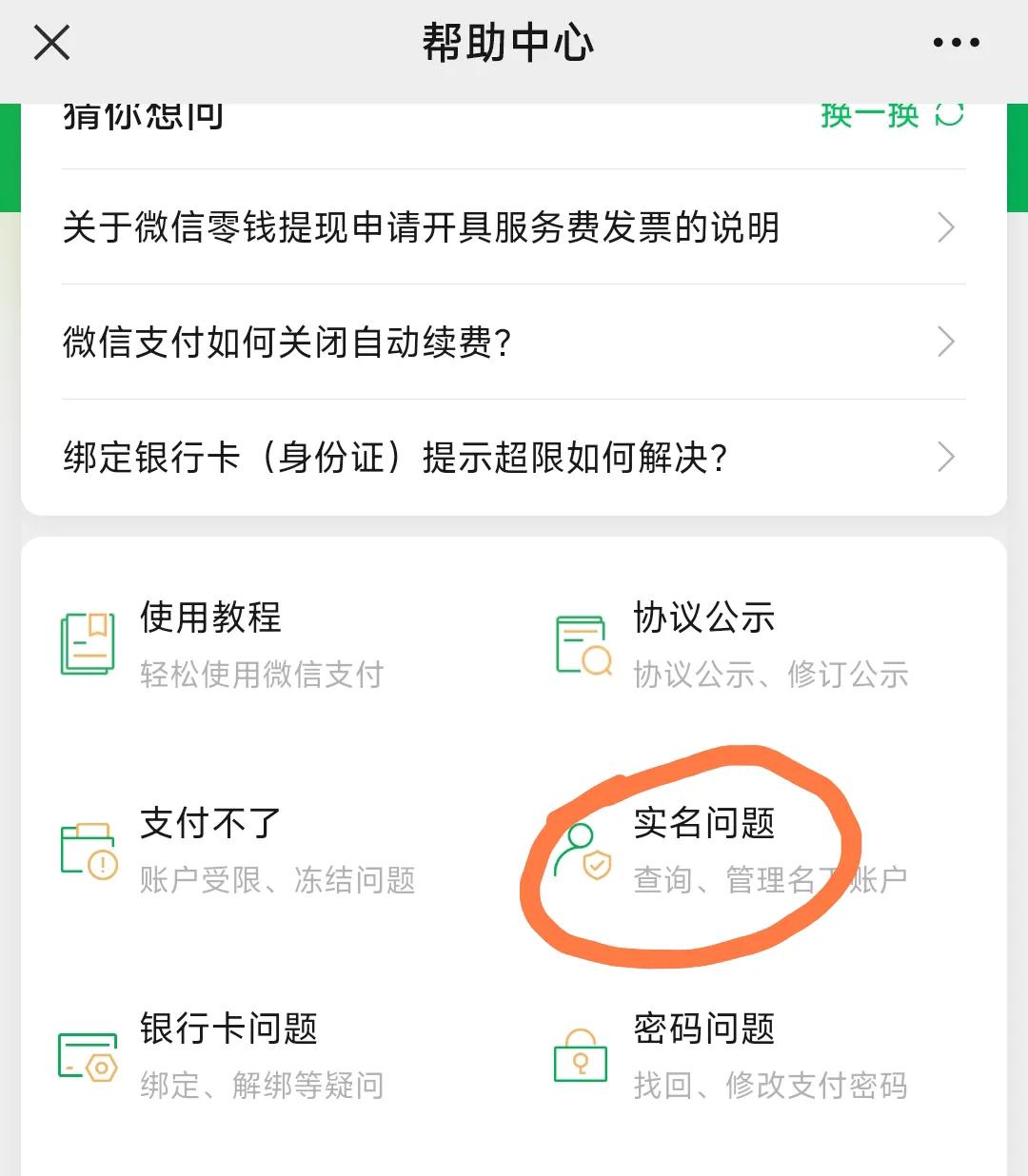The image size is (1028, 1176).
Task: Open the ellipsis more-options icon top right
Action: click(x=957, y=42)
